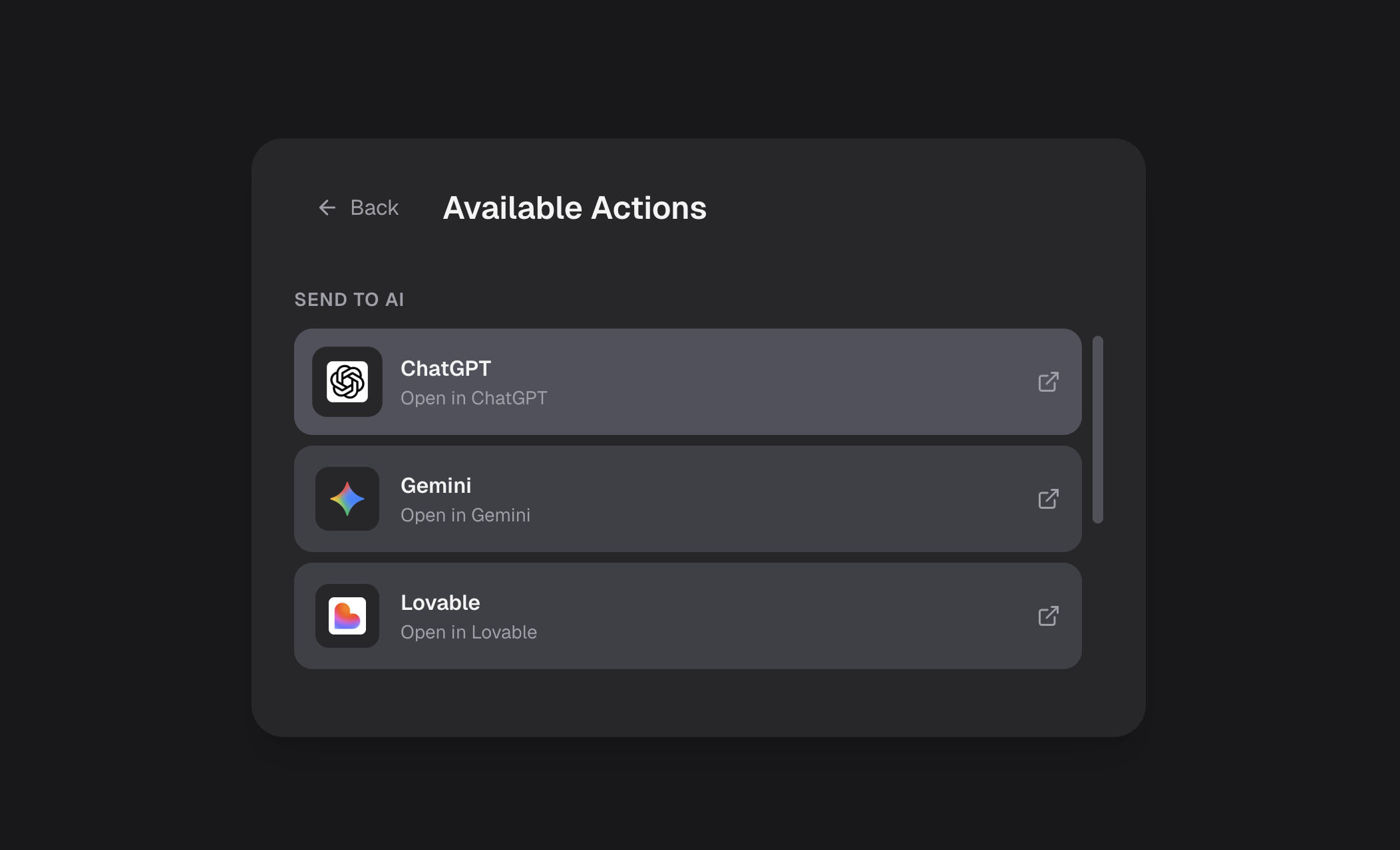Image resolution: width=1400 pixels, height=850 pixels.
Task: Open the ChatGPT action row
Action: tap(687, 382)
